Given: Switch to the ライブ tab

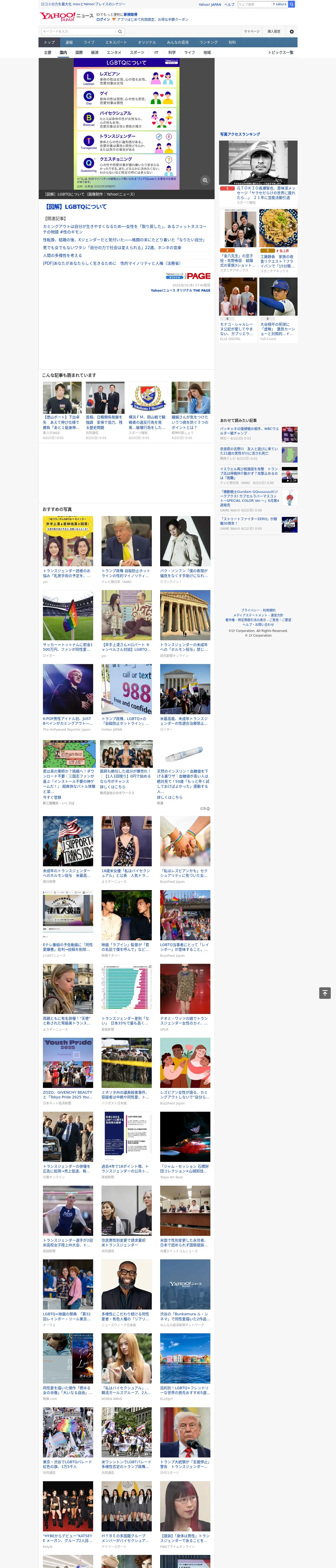Looking at the screenshot, I should (x=89, y=43).
